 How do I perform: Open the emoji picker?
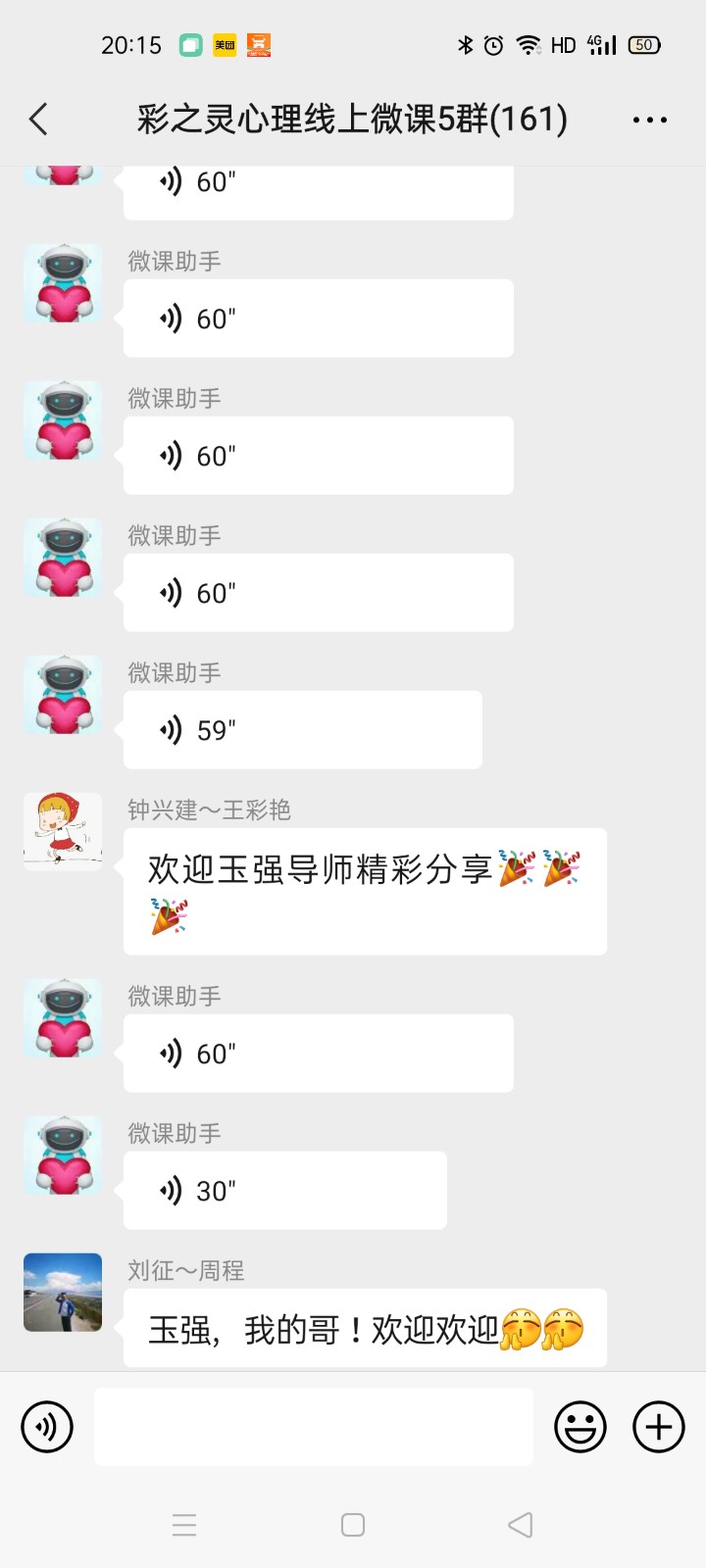[x=580, y=1427]
